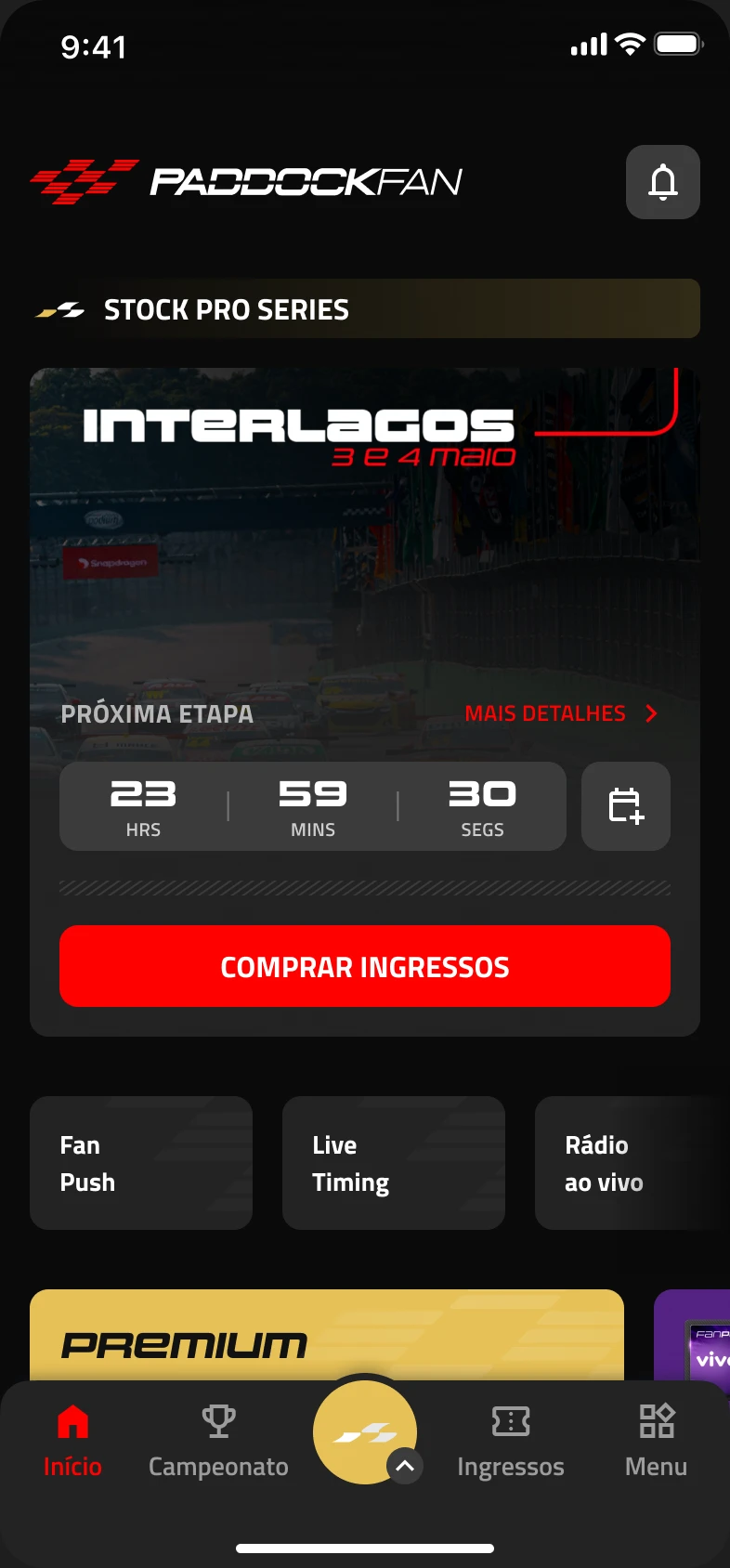Tap Mais Detalhes for the next stage

[x=561, y=713]
